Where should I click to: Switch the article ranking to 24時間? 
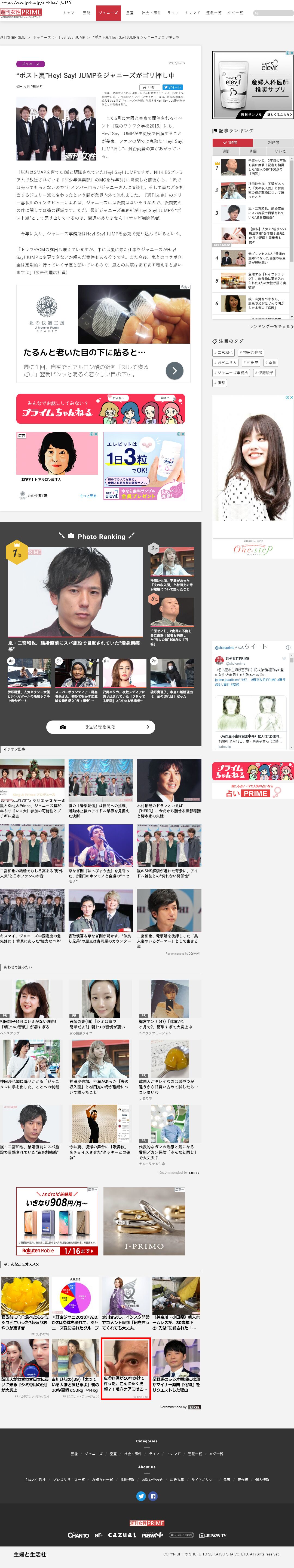pyautogui.click(x=273, y=143)
